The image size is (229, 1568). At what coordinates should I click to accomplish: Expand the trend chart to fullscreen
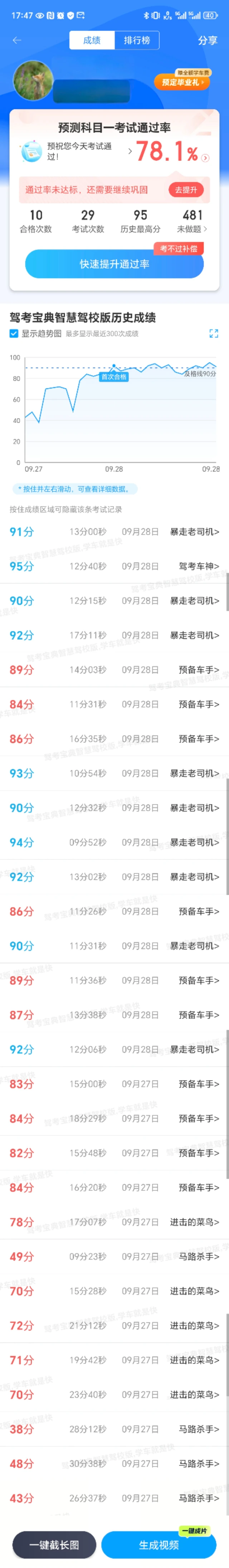coord(213,334)
